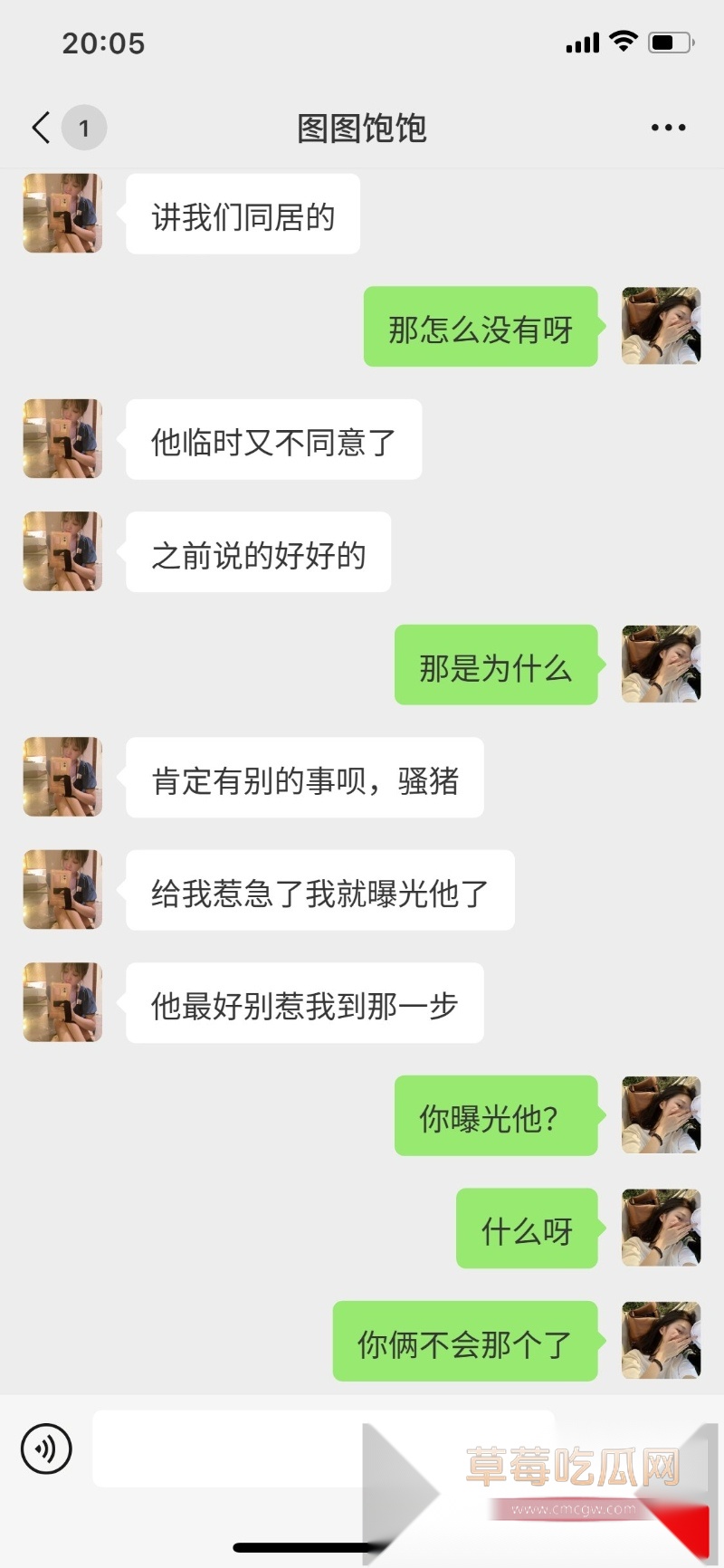The image size is (724, 1568).
Task: Tap the bubble "你曝光他?"
Action: 495,1117
